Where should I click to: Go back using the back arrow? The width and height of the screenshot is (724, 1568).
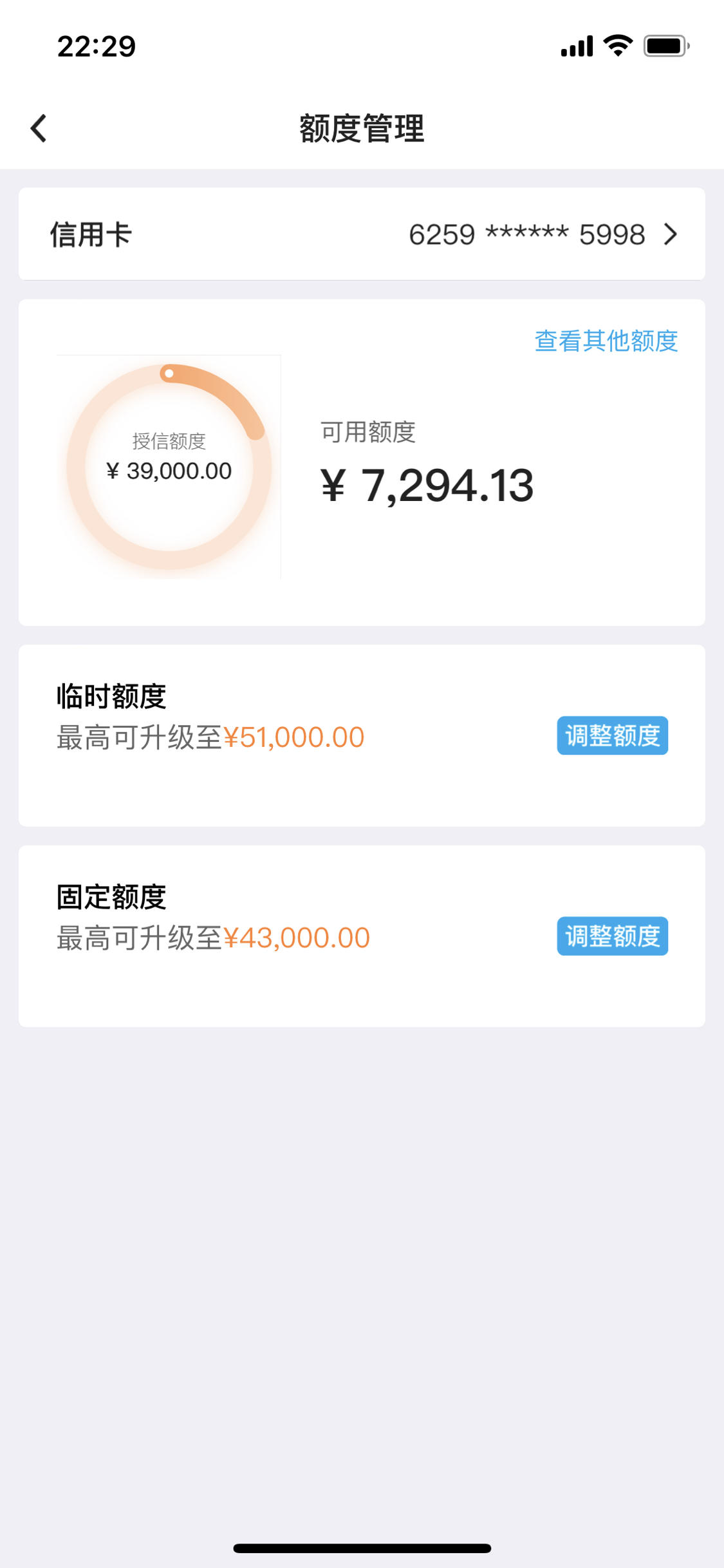coord(39,128)
